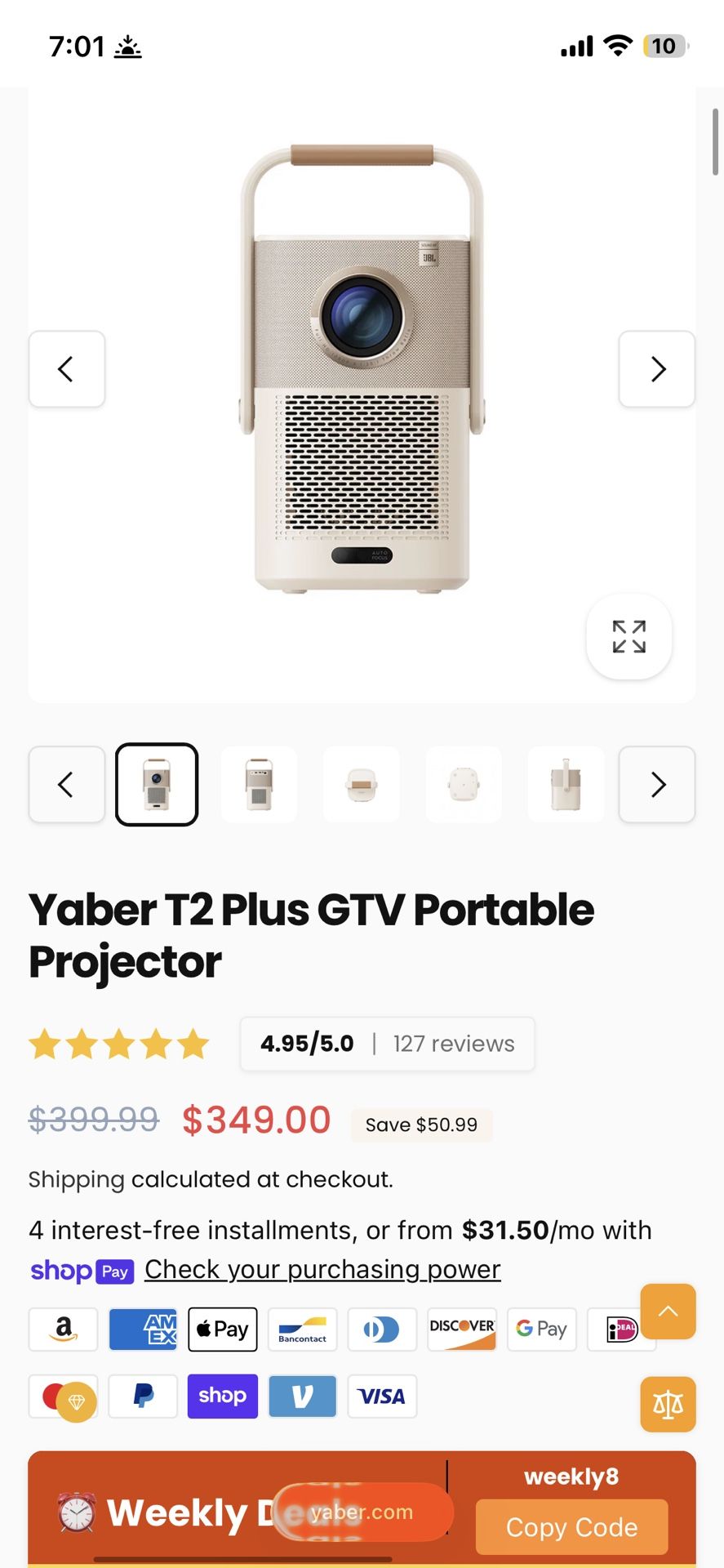Image resolution: width=724 pixels, height=1568 pixels.
Task: Tap the five-star rating display
Action: click(120, 1043)
